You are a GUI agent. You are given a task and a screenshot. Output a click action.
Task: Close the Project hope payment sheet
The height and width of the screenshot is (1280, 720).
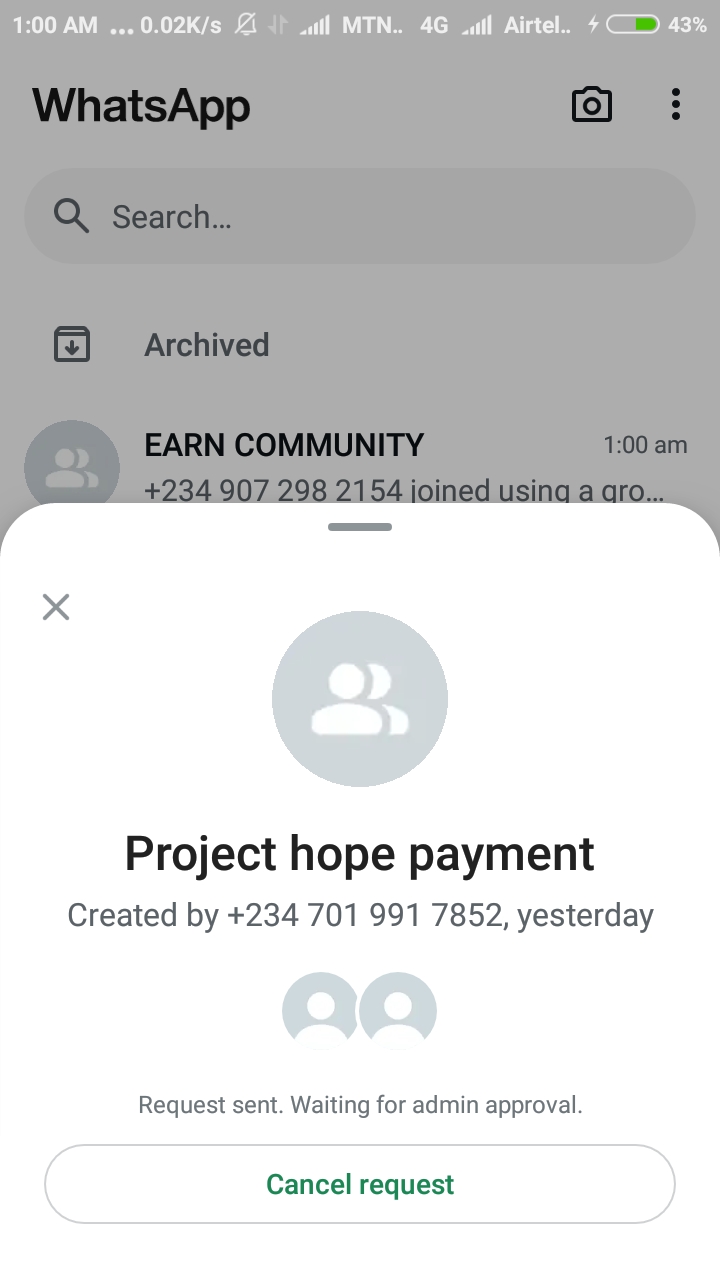coord(56,606)
